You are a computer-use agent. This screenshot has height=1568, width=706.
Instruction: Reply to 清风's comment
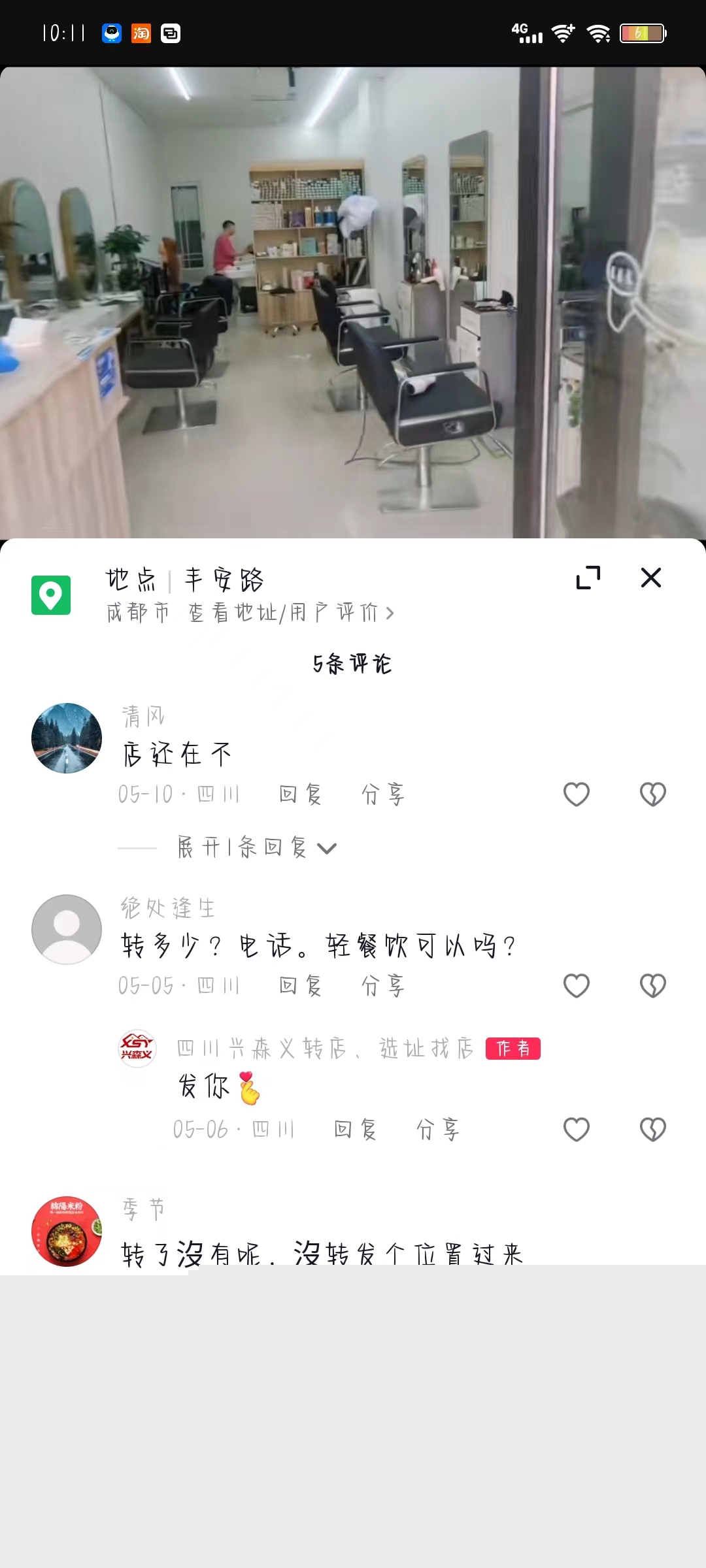tap(300, 794)
